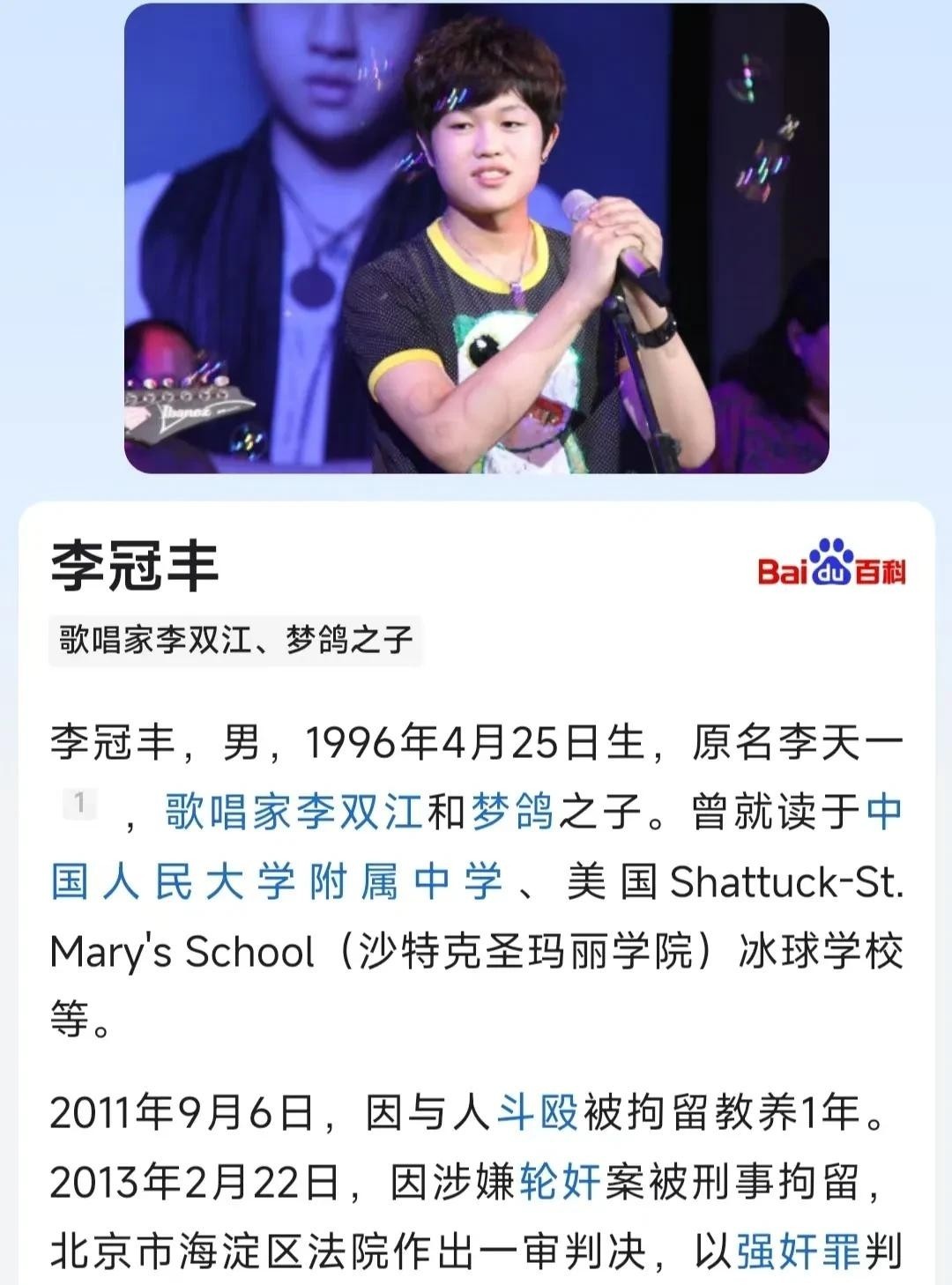This screenshot has width=952, height=1285.
Task: Open the 轮奸 link
Action: pos(561,1183)
